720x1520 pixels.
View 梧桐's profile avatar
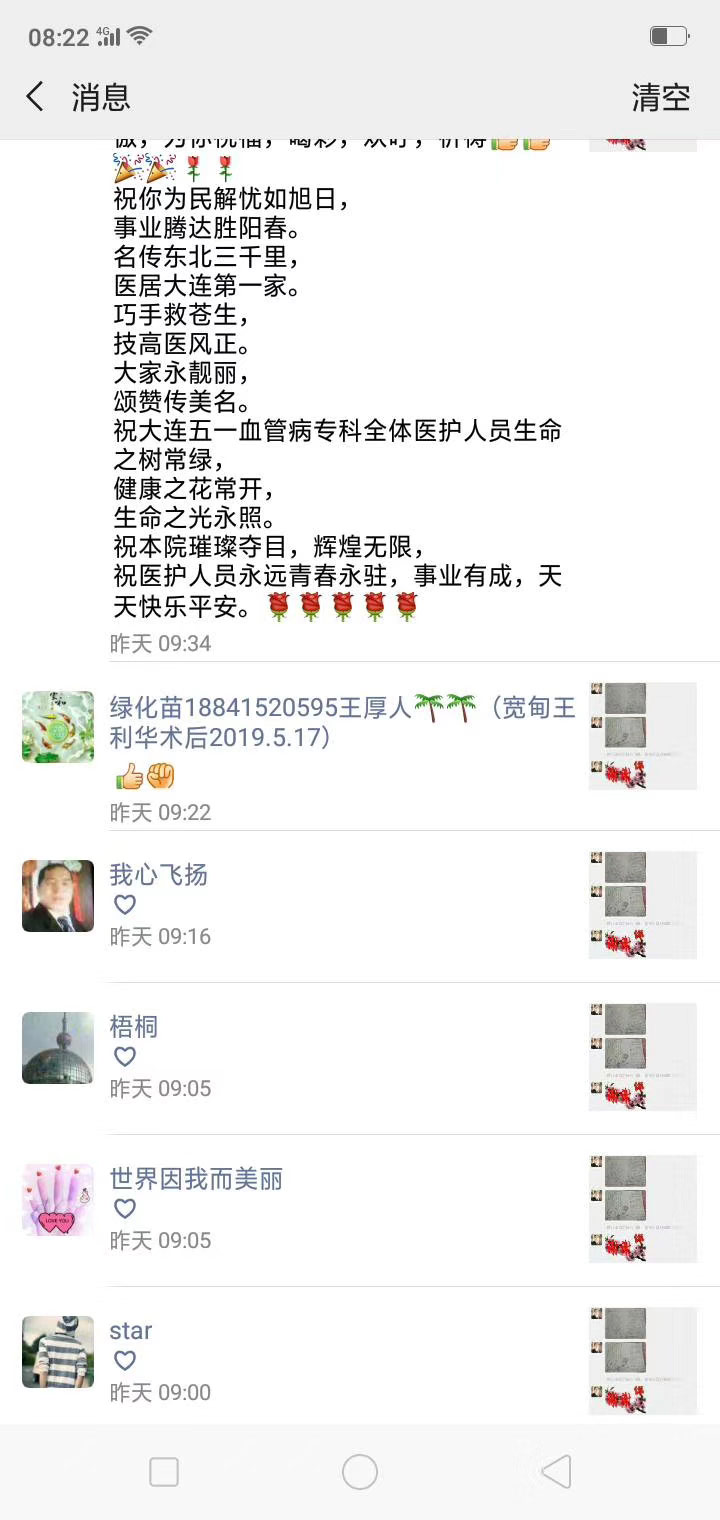point(58,1048)
